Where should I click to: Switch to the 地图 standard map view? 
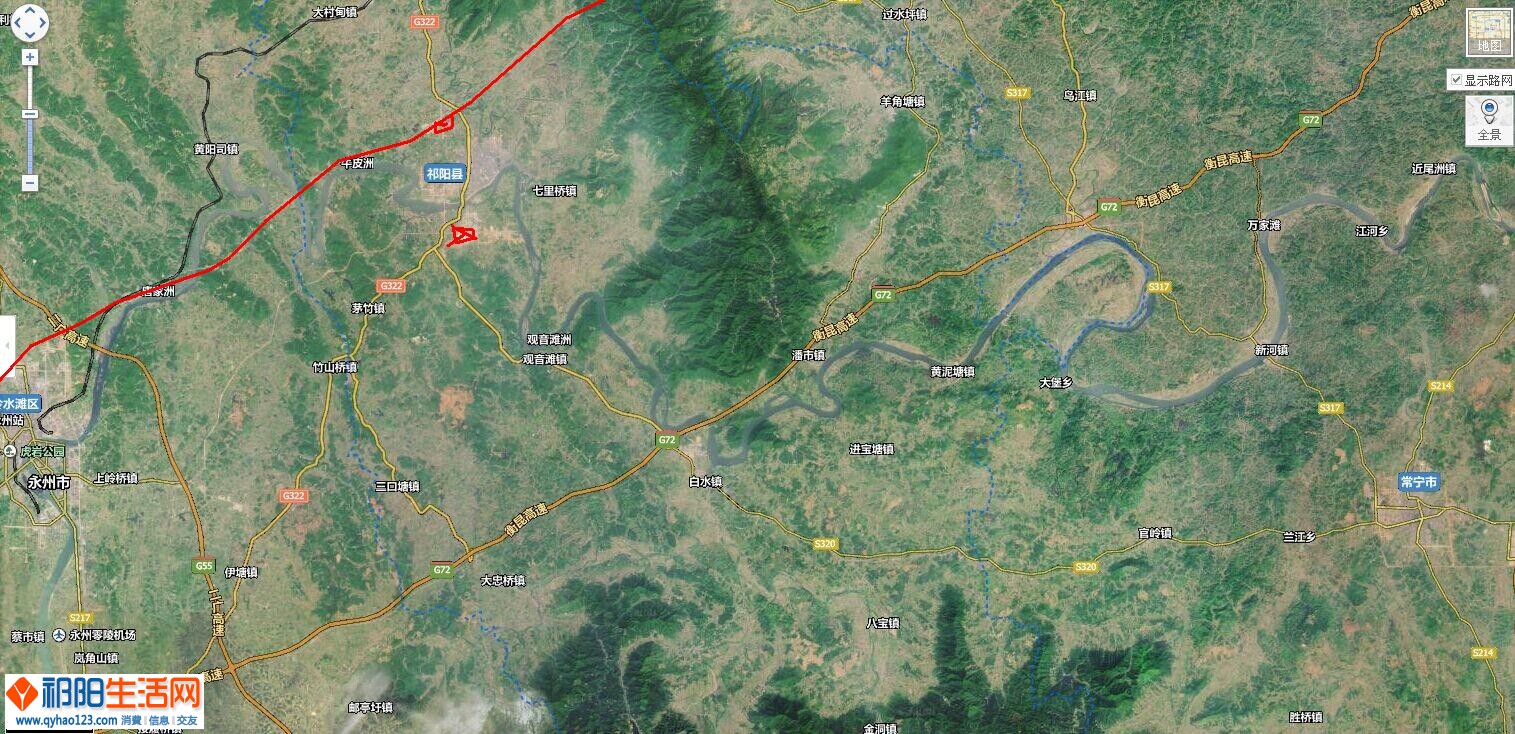1489,32
